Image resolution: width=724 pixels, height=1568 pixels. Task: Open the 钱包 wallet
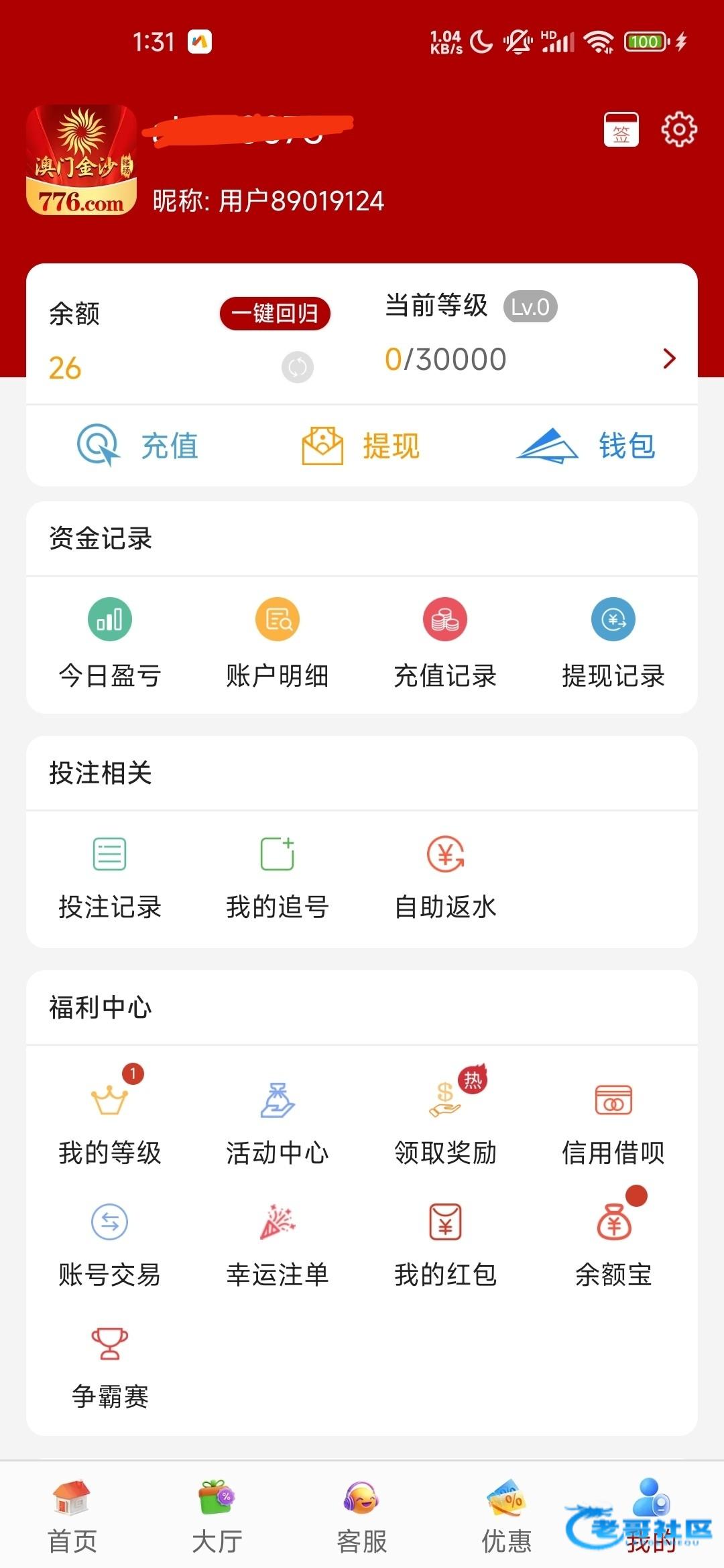(585, 446)
